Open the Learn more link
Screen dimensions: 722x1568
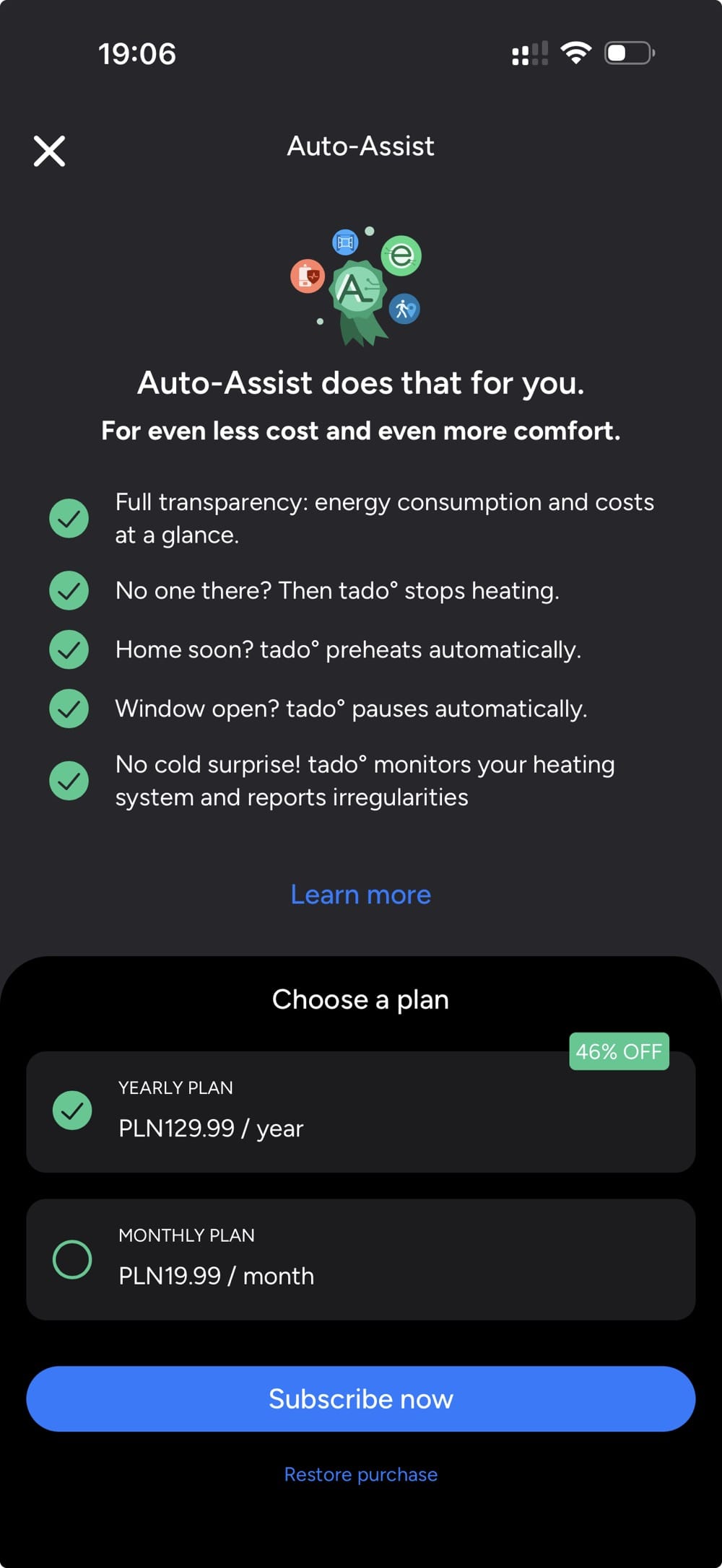point(360,894)
